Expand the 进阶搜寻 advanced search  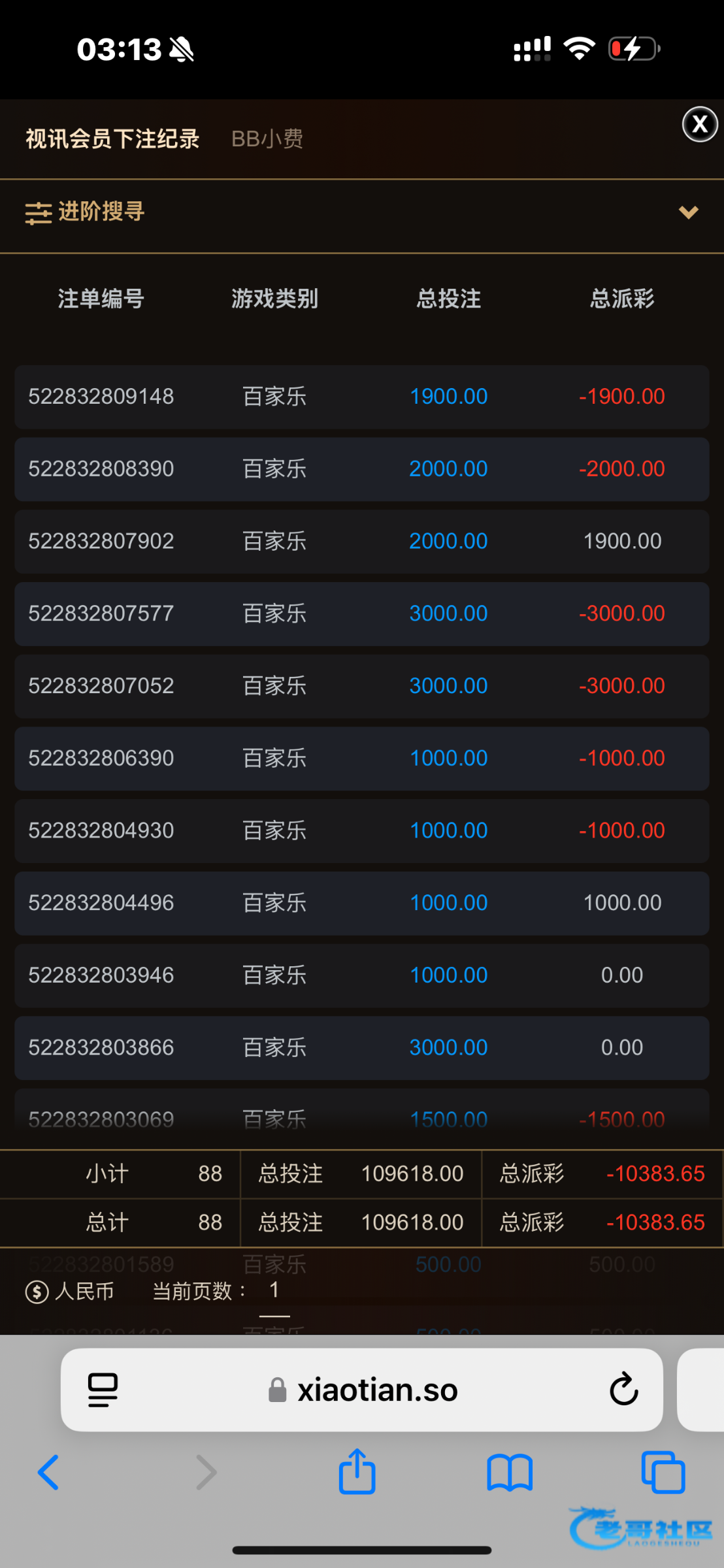coord(361,212)
